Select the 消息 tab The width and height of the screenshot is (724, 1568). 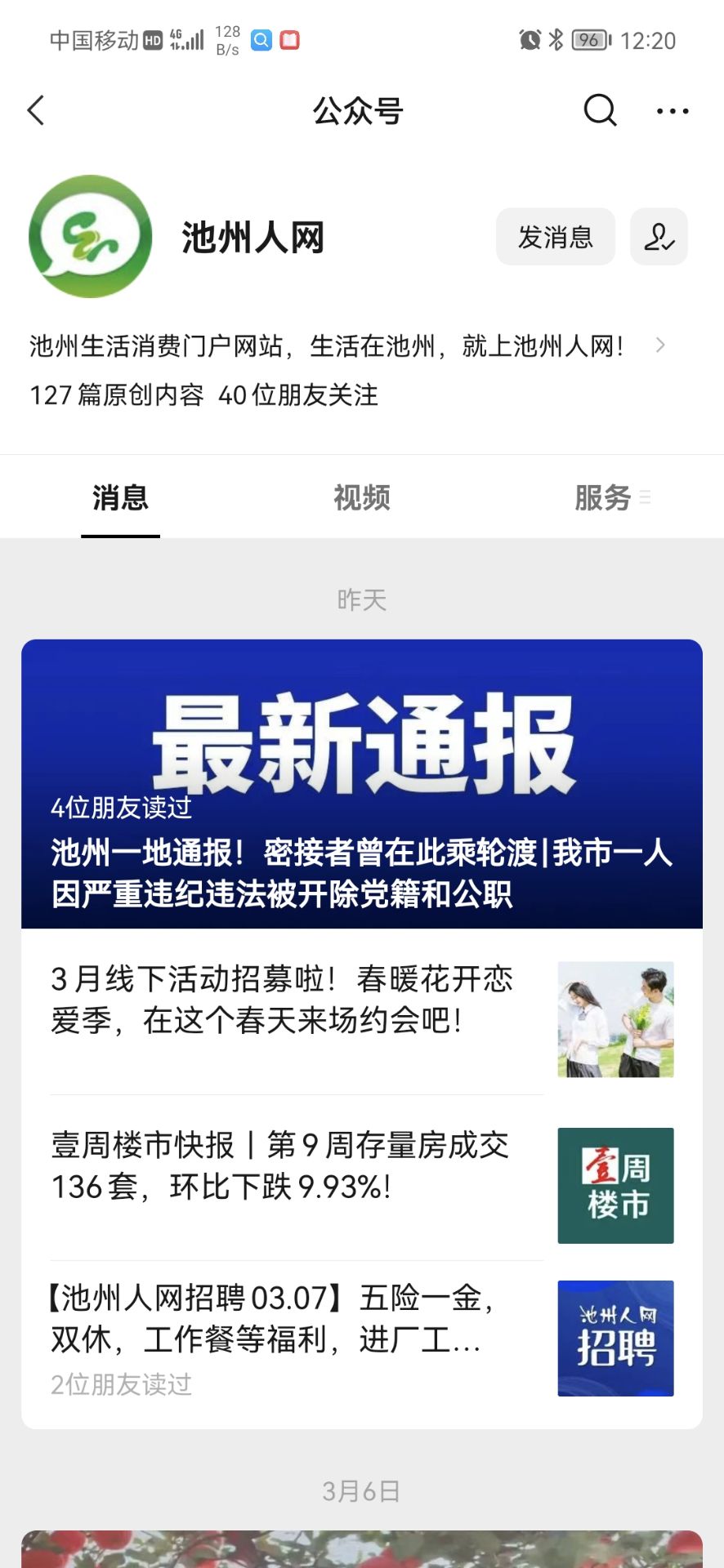click(x=120, y=497)
